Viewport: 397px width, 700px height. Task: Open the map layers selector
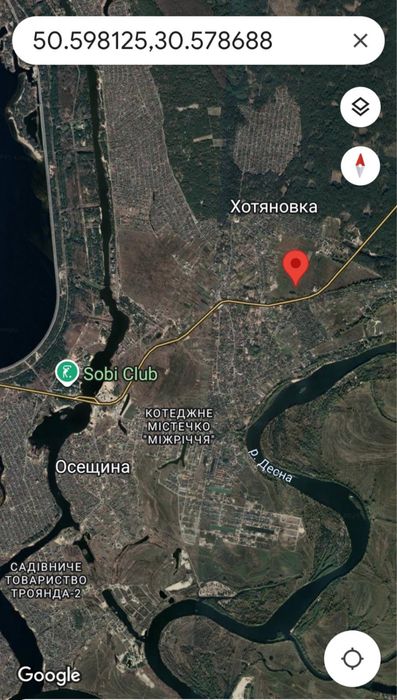[360, 107]
